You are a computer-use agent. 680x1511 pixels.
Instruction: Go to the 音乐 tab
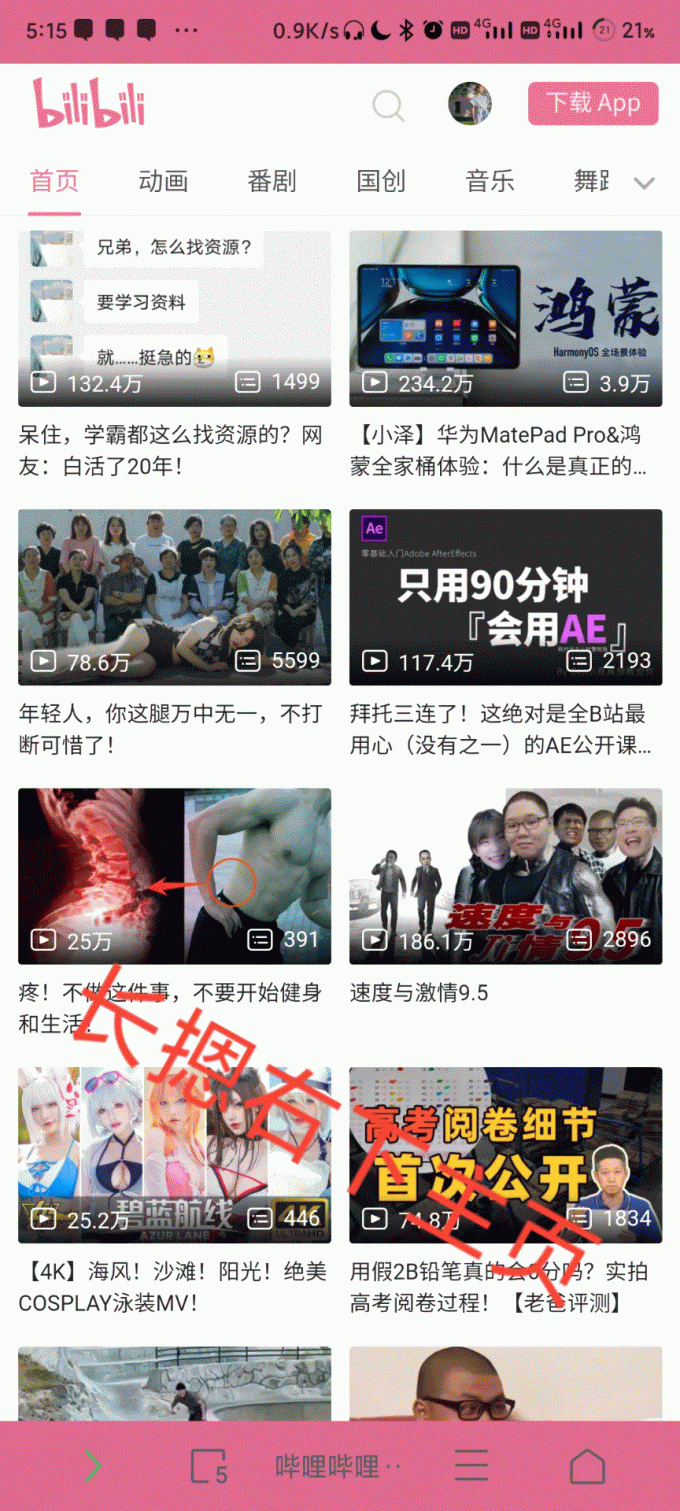(490, 181)
